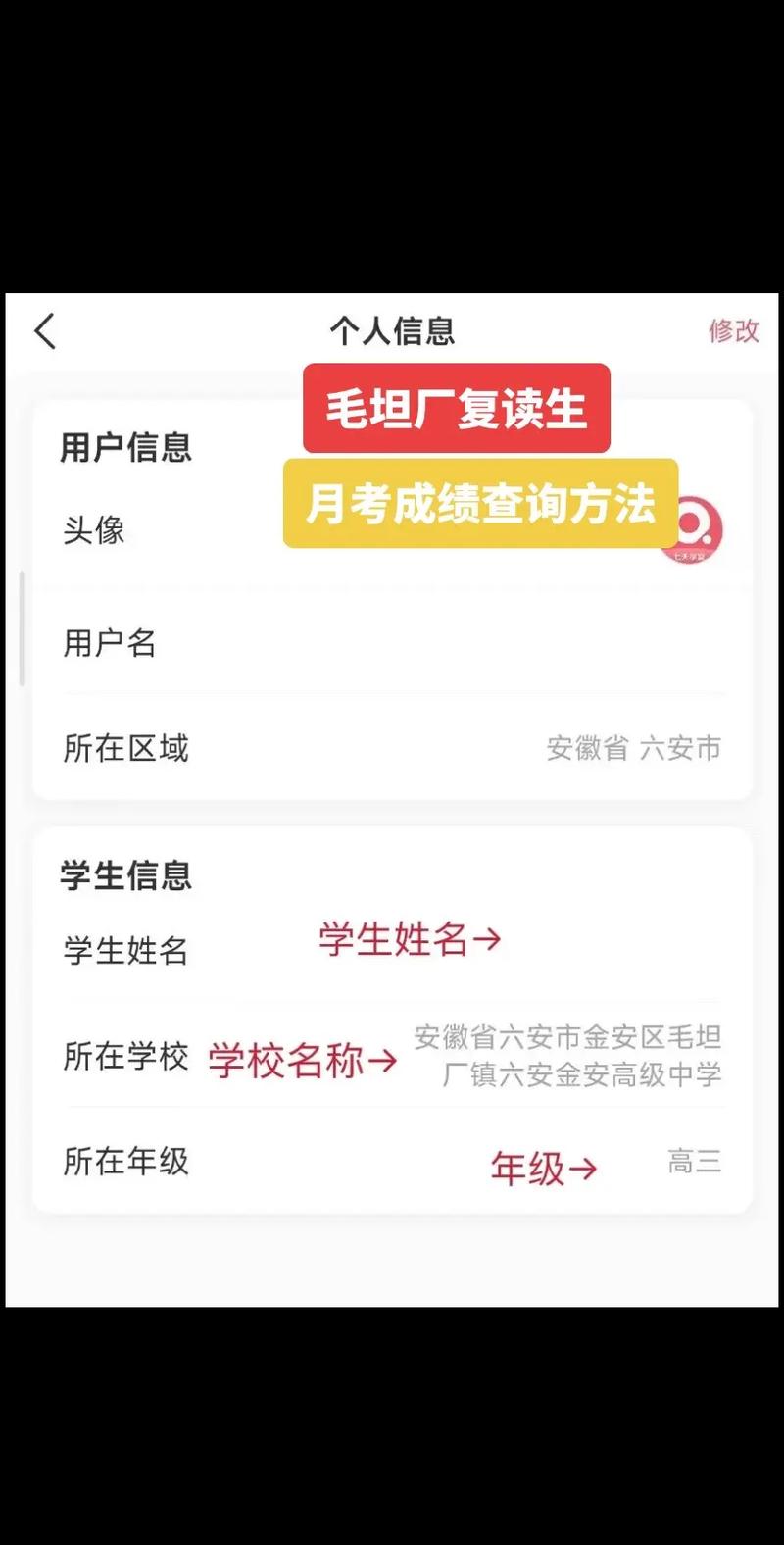The image size is (784, 1545).
Task: Switch focus to the 学生信息 section header
Action: click(x=126, y=875)
